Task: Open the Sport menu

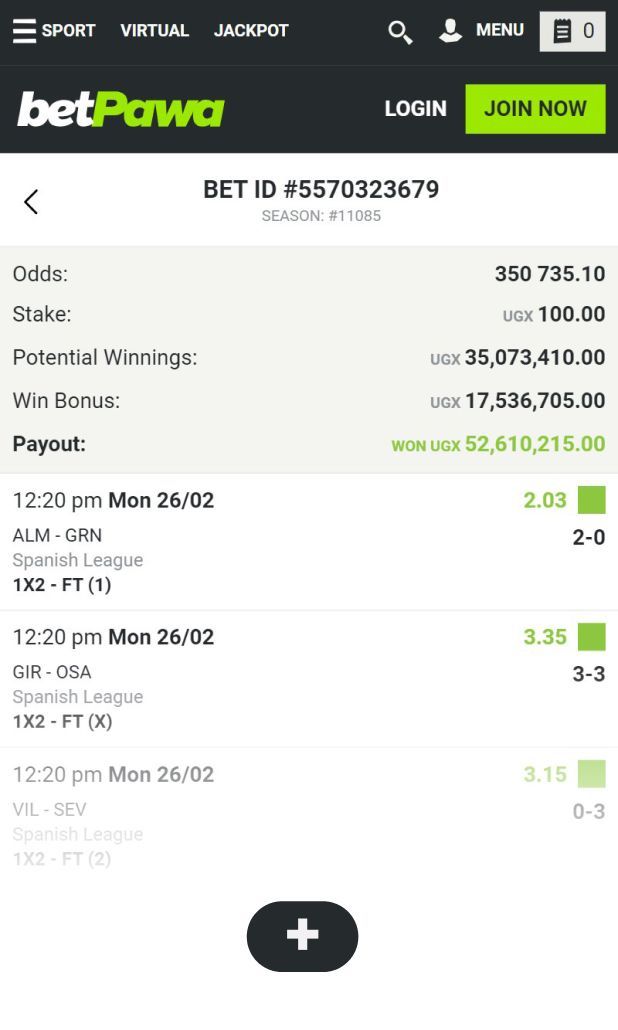Action: click(x=54, y=31)
